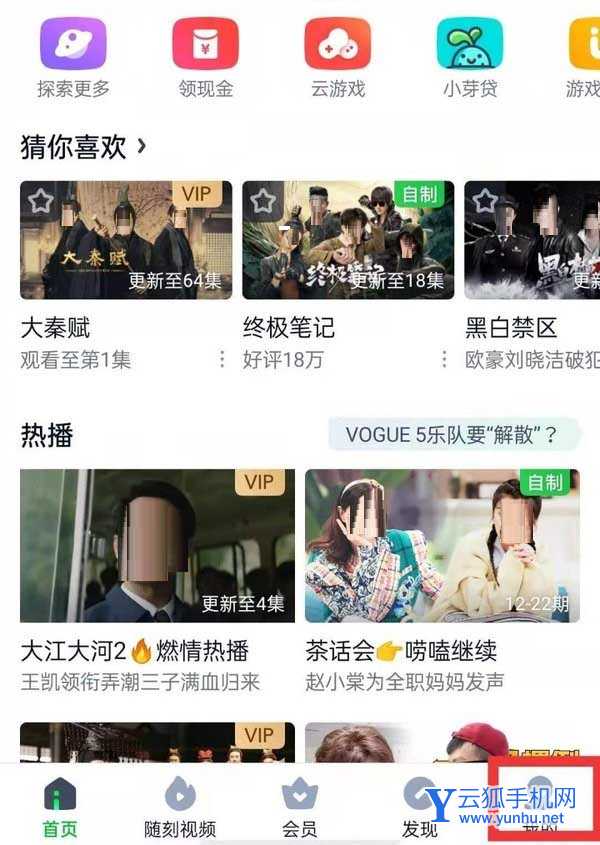Viewport: 600px width, 845px height.
Task: Open 领现金 shortcut
Action: point(205,56)
